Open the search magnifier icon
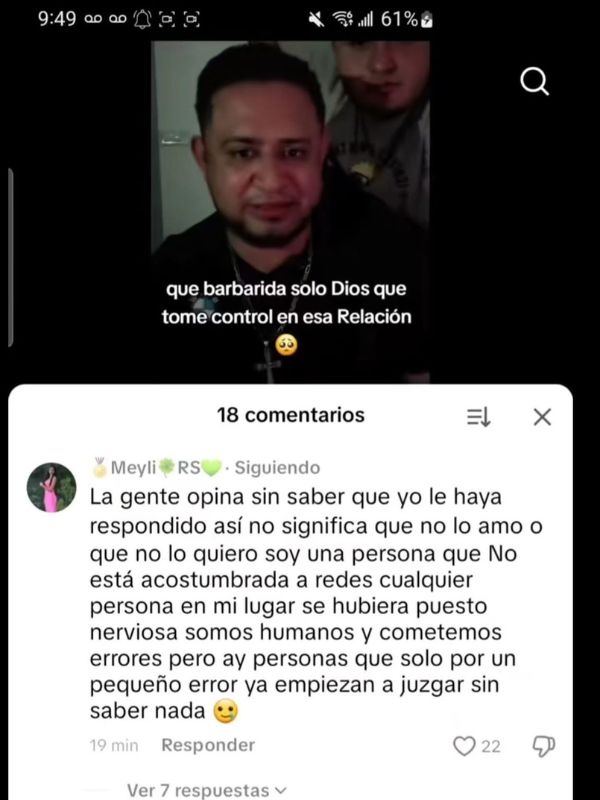Viewport: 600px width, 800px height. tap(535, 82)
